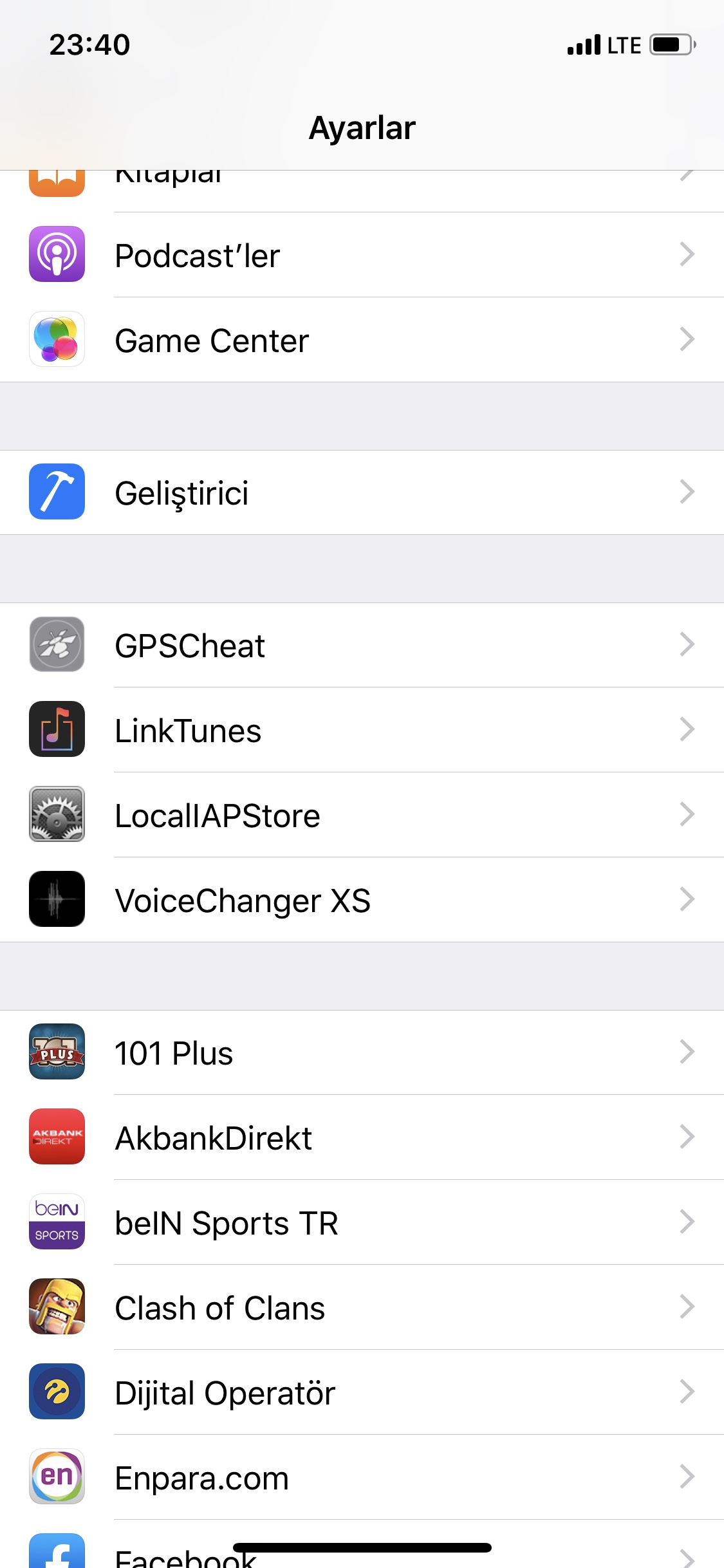The width and height of the screenshot is (724, 1568).
Task: Go to Geliştirici settings
Action: [x=362, y=492]
